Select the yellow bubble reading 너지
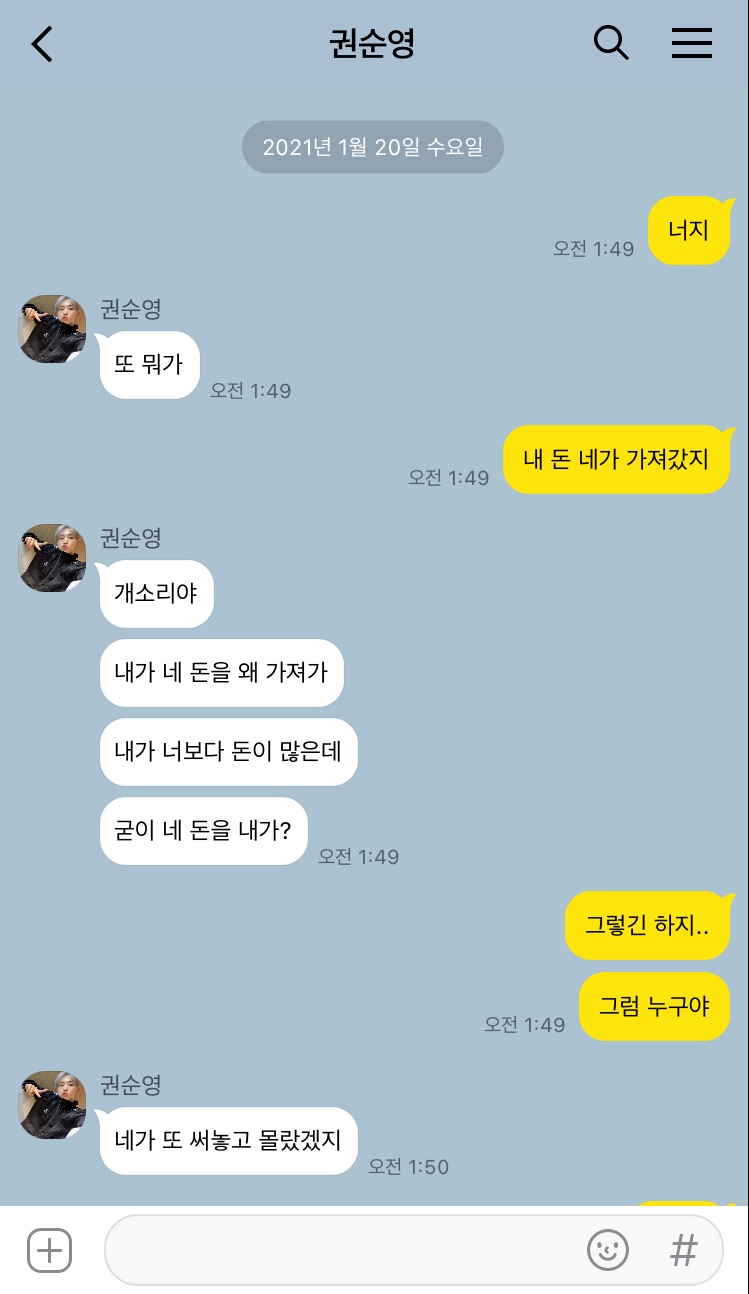749x1294 pixels. (689, 231)
